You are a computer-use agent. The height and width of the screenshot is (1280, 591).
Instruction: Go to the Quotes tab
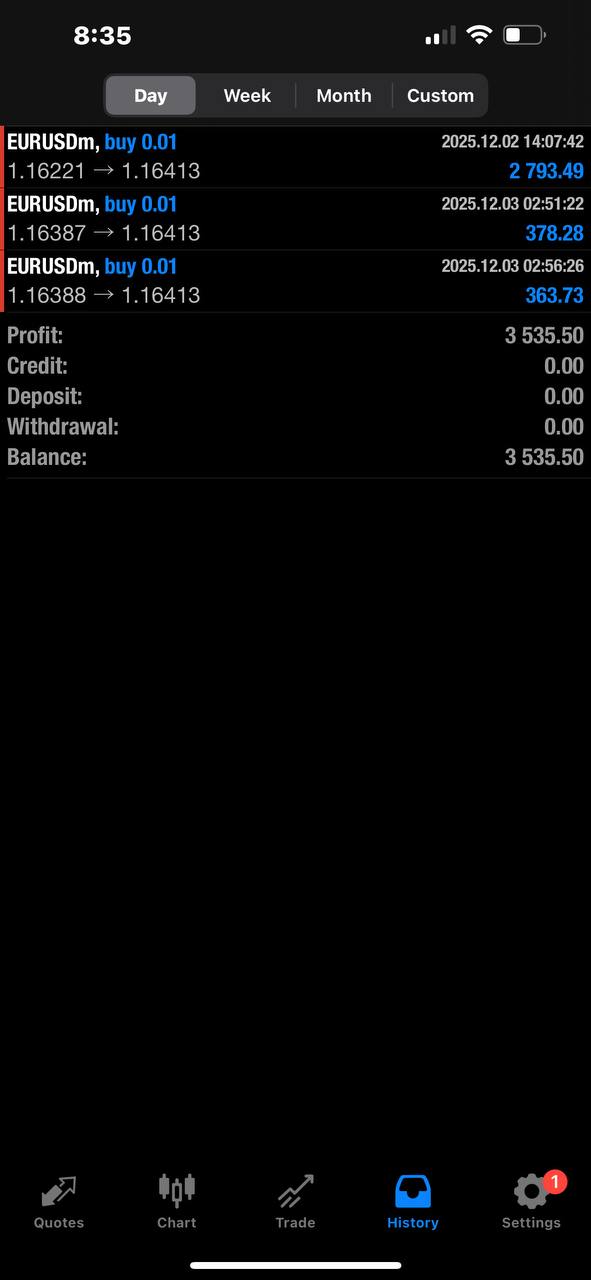59,1202
